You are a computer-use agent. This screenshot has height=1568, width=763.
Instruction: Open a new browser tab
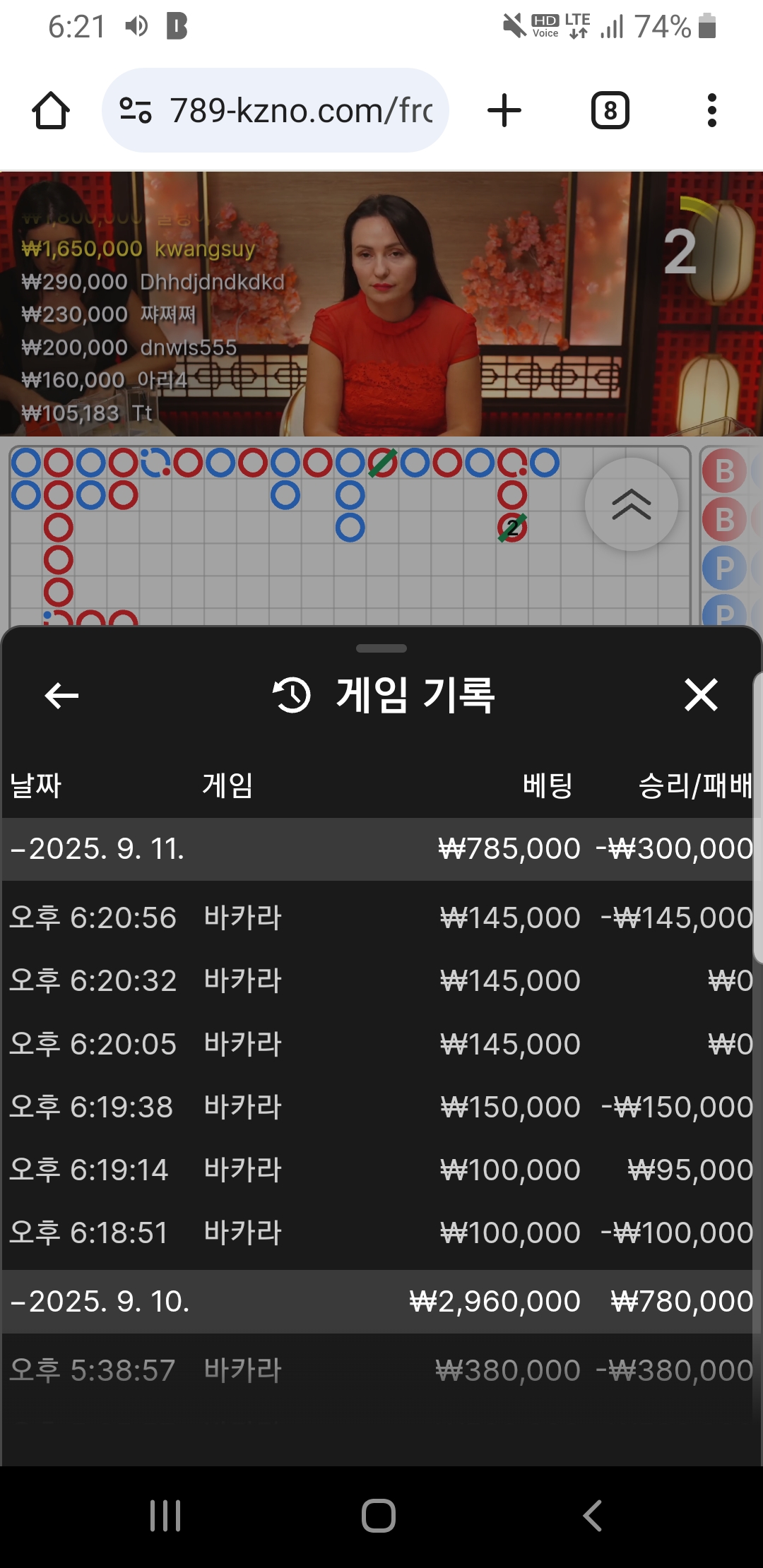point(504,111)
